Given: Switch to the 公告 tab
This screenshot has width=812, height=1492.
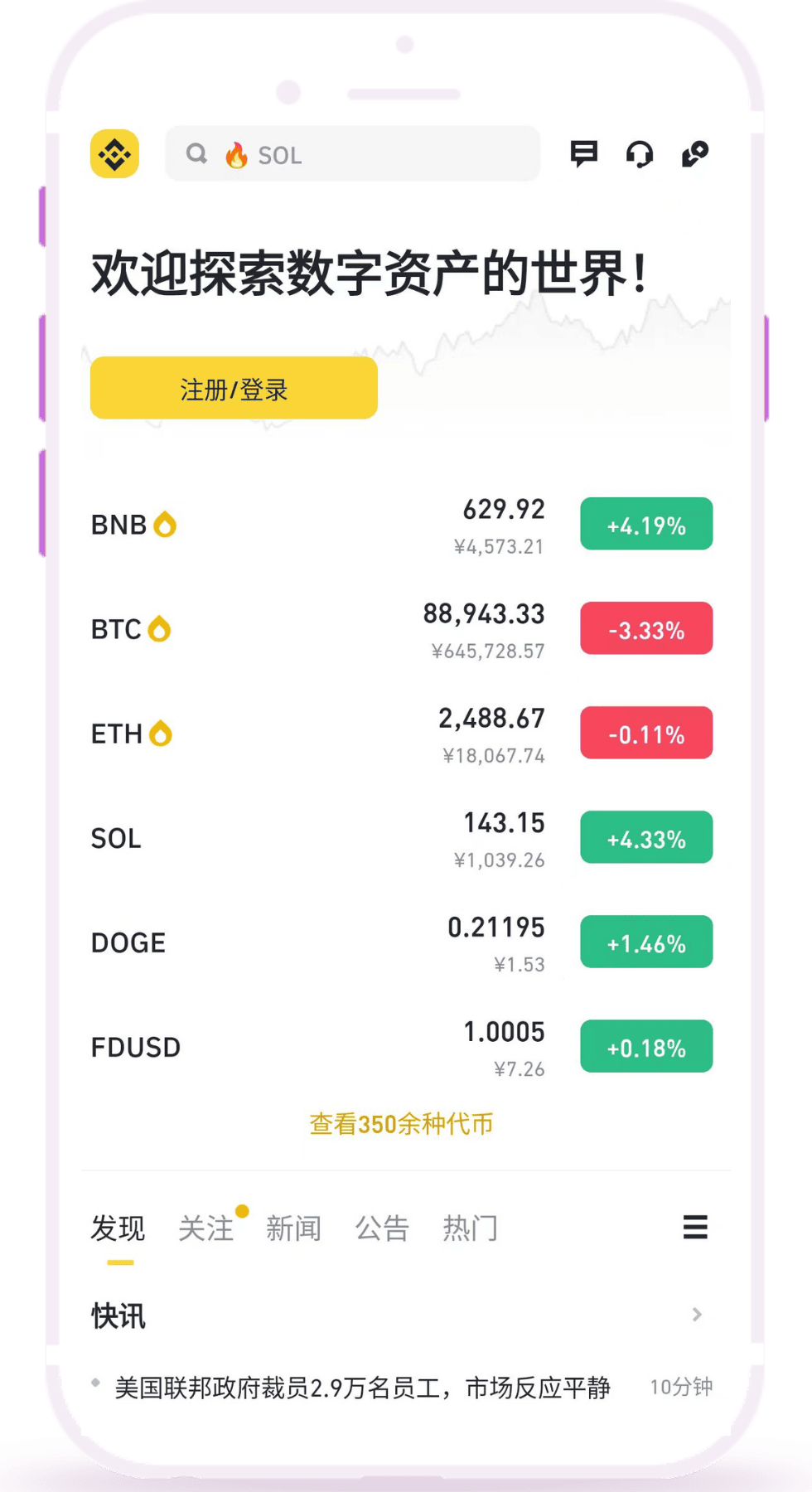Looking at the screenshot, I should coord(382,1228).
